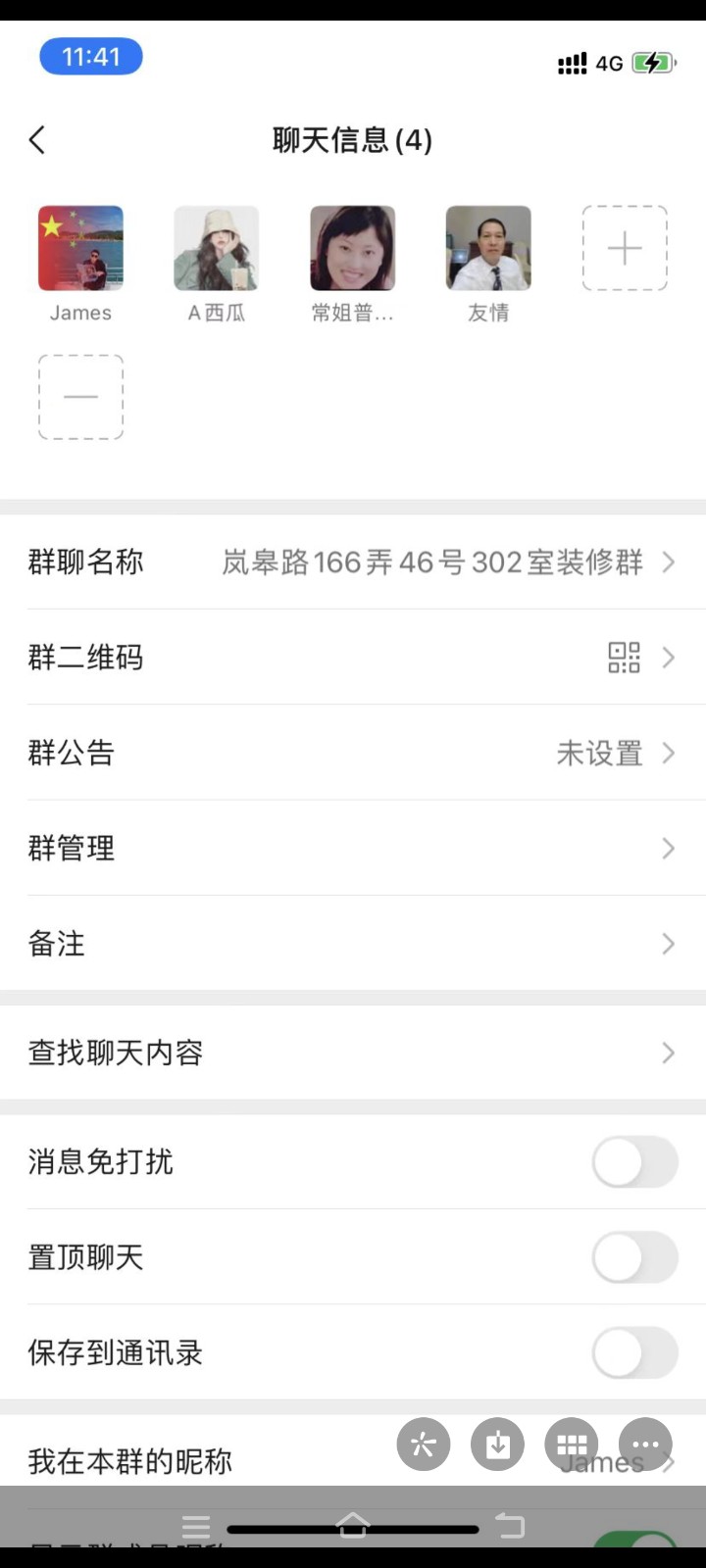The height and width of the screenshot is (1568, 706).
Task: Open 群管理 settings
Action: pyautogui.click(x=353, y=848)
